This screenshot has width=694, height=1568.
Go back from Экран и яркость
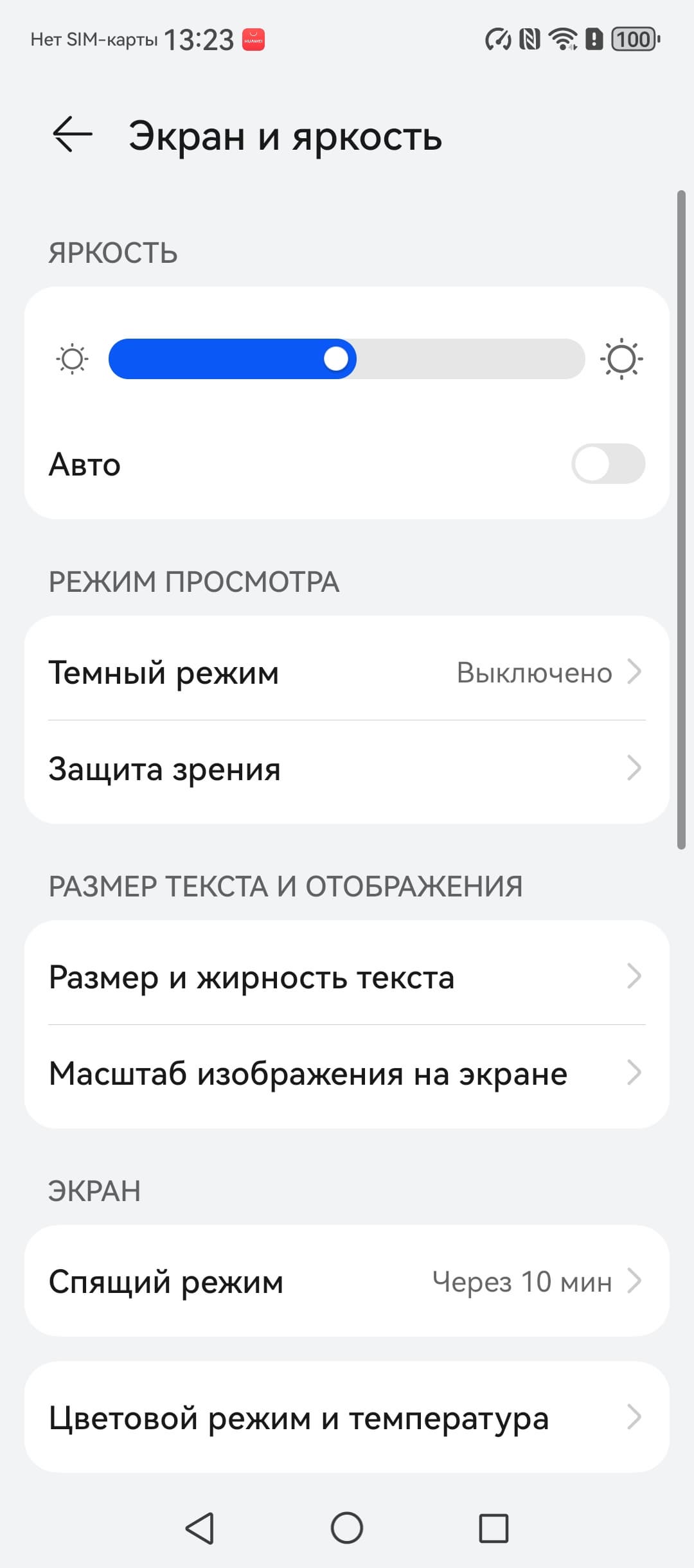pos(72,135)
